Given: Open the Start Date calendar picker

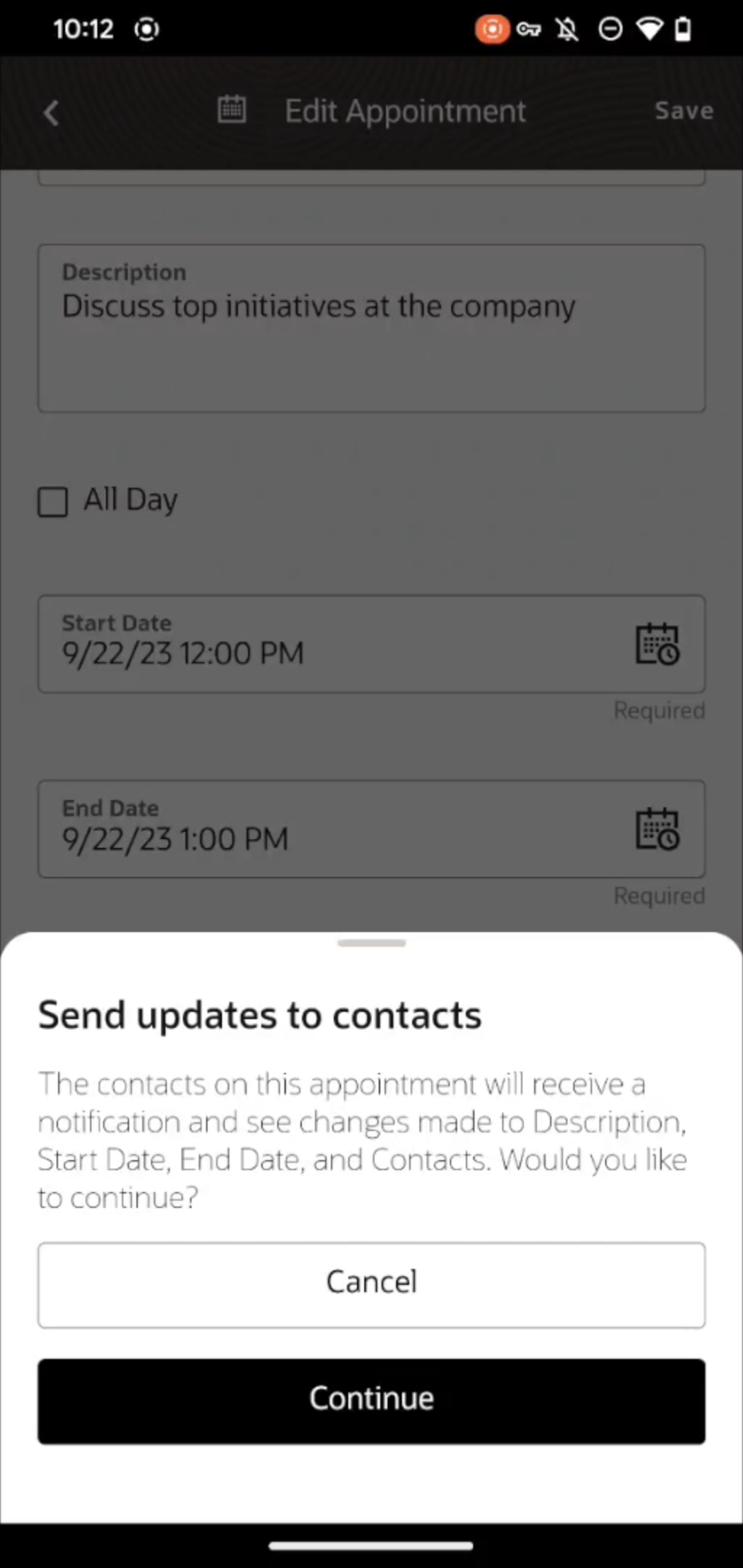Looking at the screenshot, I should (x=657, y=644).
